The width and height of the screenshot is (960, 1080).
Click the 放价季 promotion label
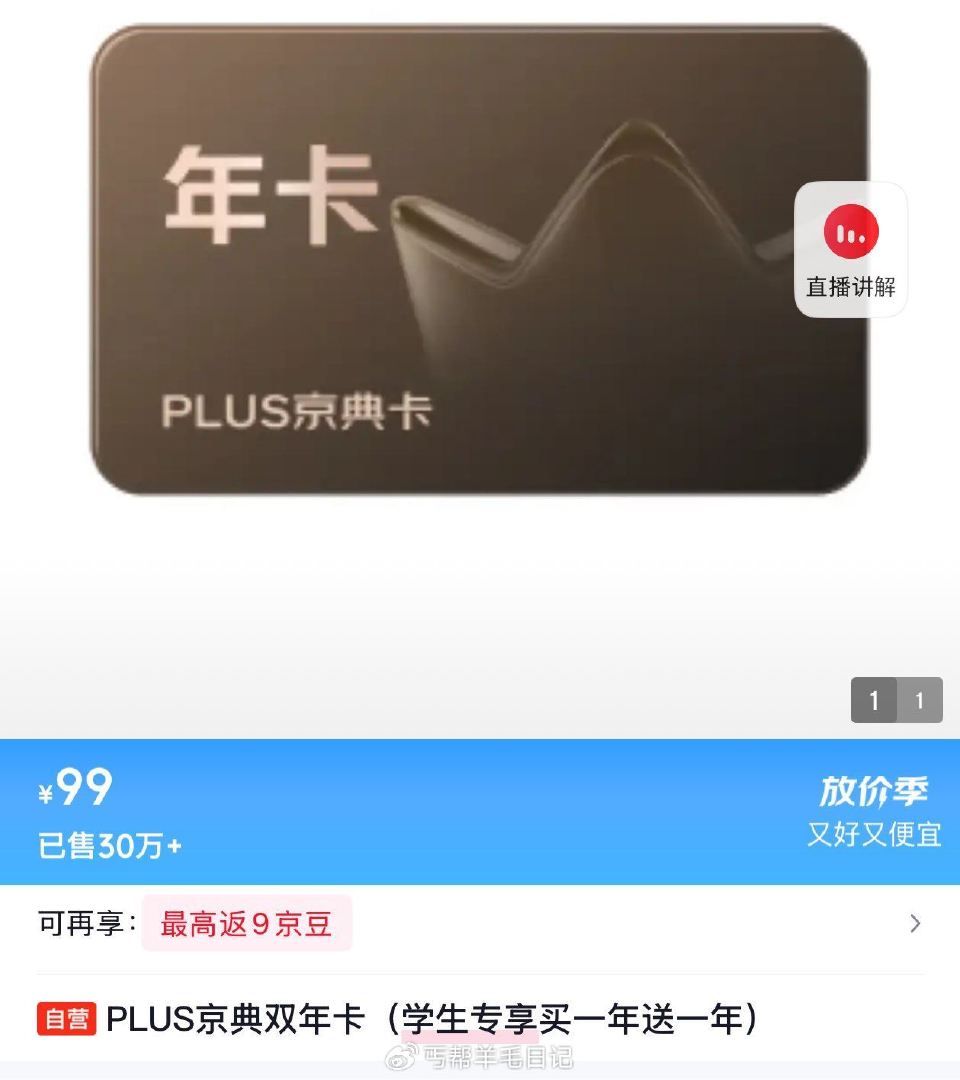coord(878,789)
